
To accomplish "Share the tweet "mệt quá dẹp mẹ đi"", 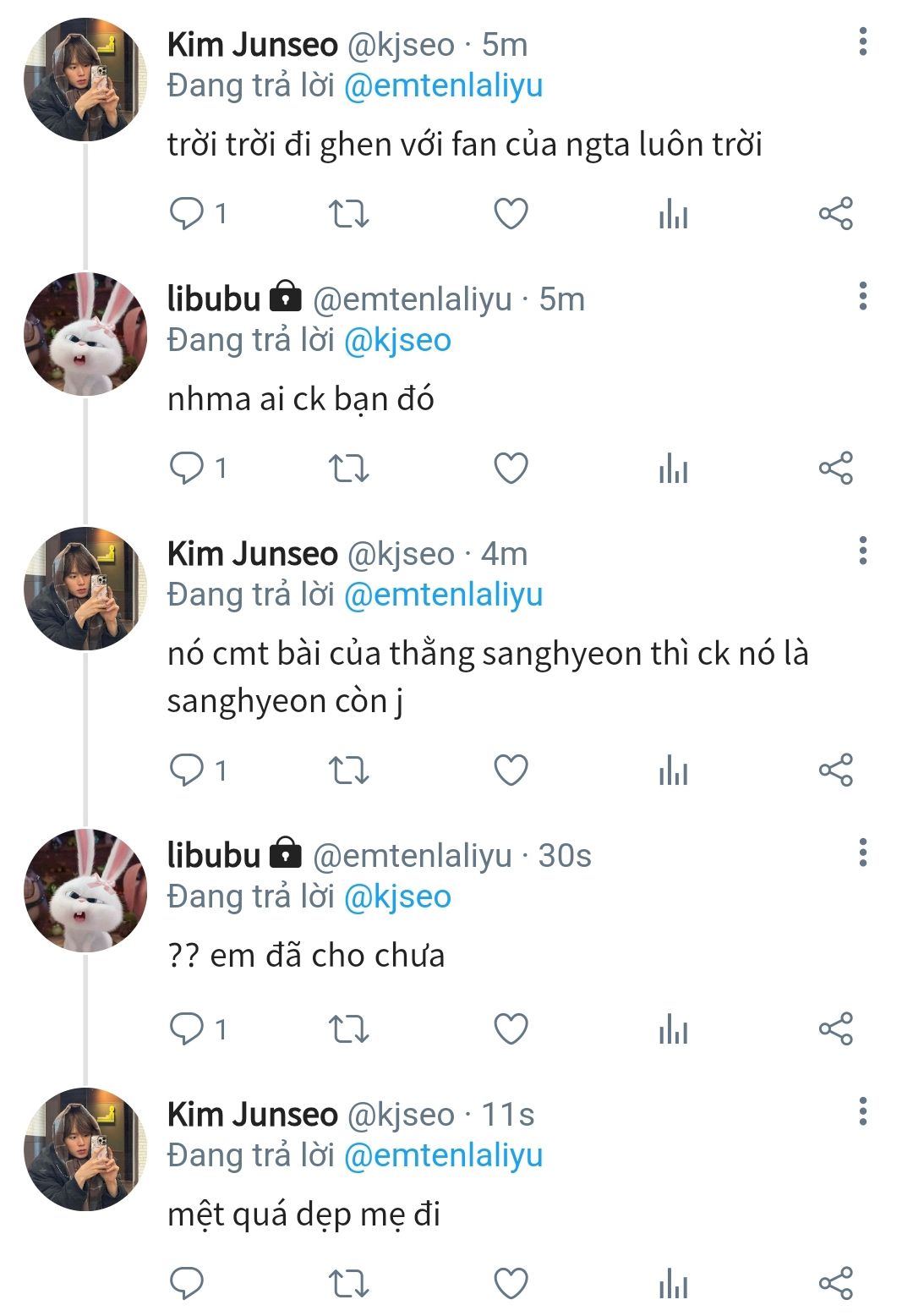I will pos(835,1283).
